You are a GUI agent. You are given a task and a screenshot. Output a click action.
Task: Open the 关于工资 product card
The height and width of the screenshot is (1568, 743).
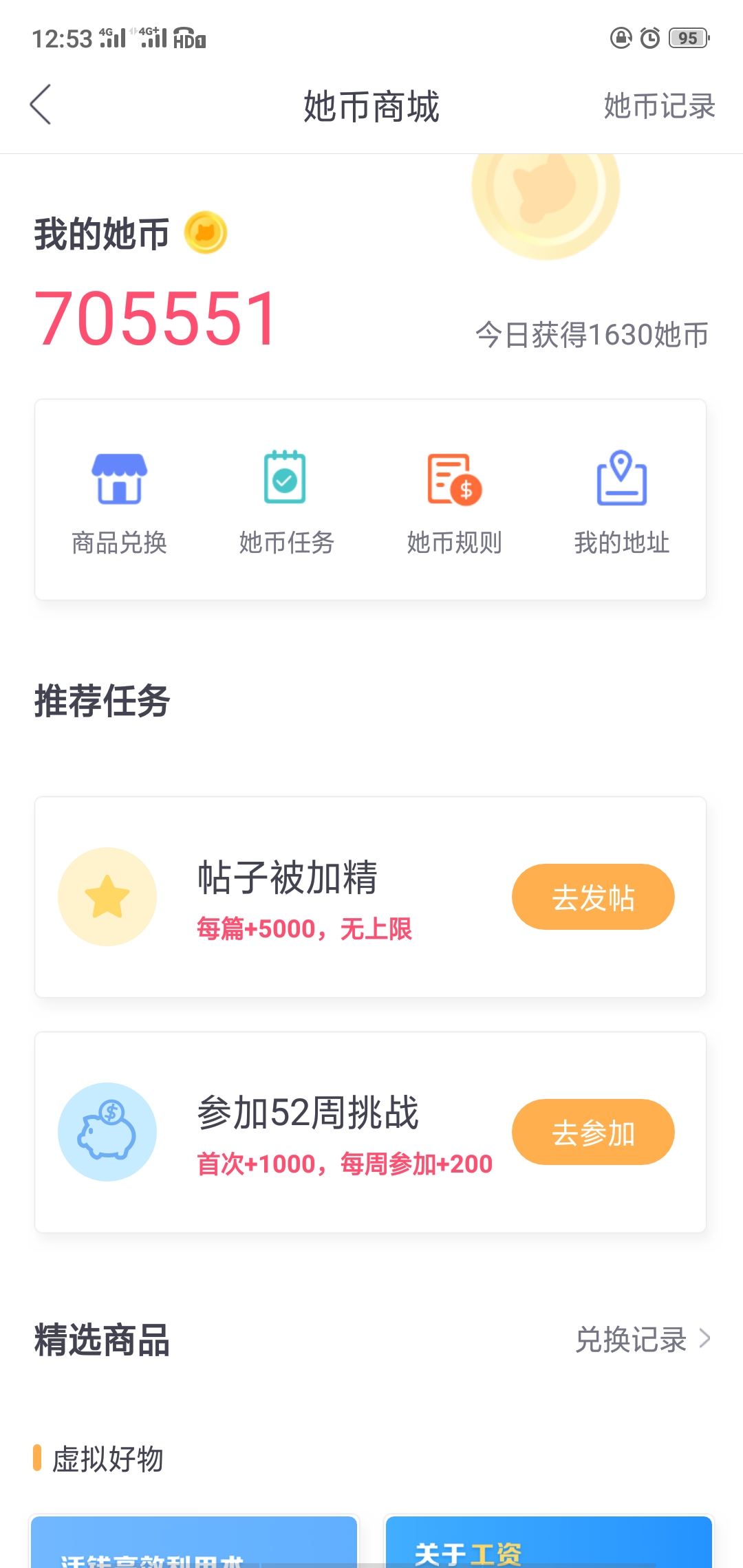click(549, 1542)
